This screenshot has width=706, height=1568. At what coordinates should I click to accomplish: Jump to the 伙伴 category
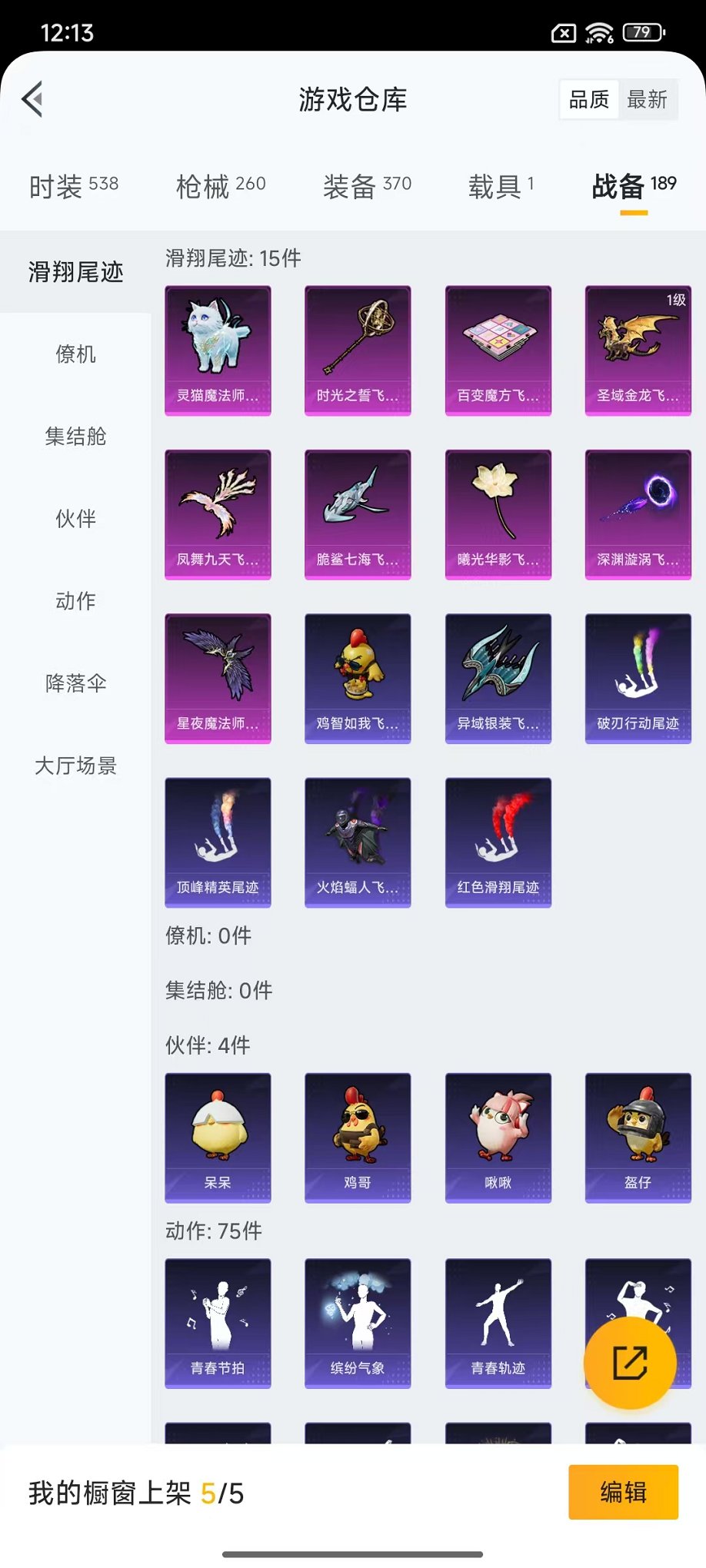click(x=75, y=519)
